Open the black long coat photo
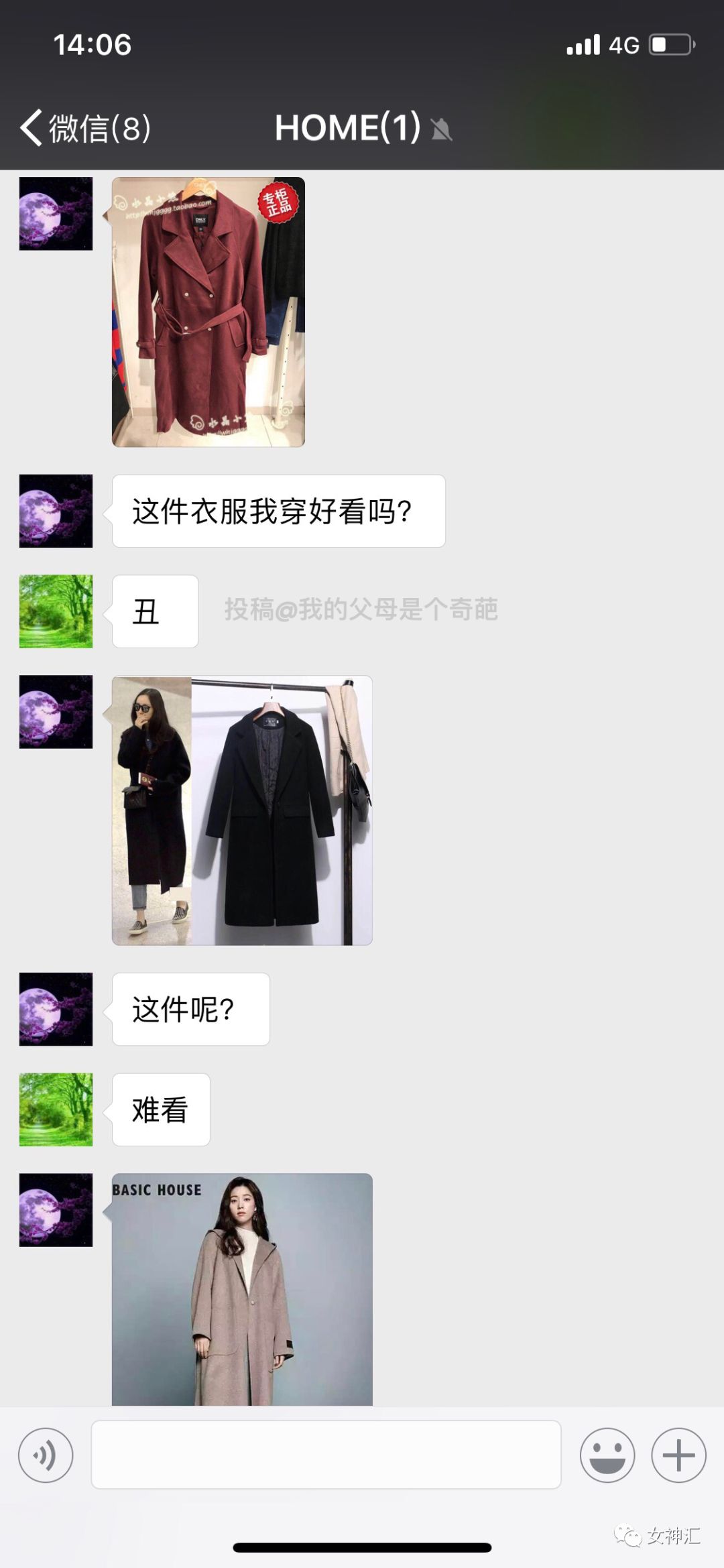The width and height of the screenshot is (724, 1568). click(x=241, y=810)
